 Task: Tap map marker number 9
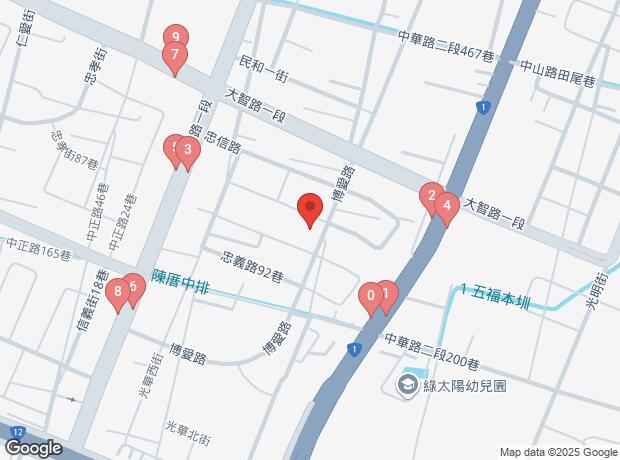point(174,36)
